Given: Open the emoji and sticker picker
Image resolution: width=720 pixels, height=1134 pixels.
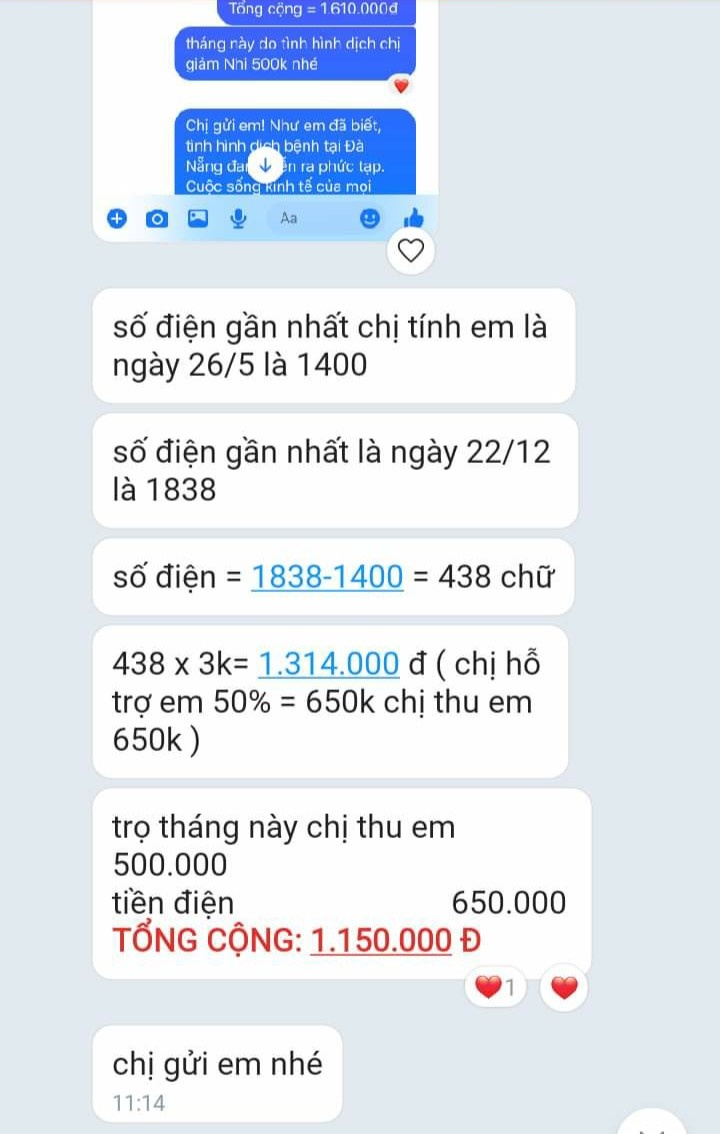Looking at the screenshot, I should coord(369,218).
